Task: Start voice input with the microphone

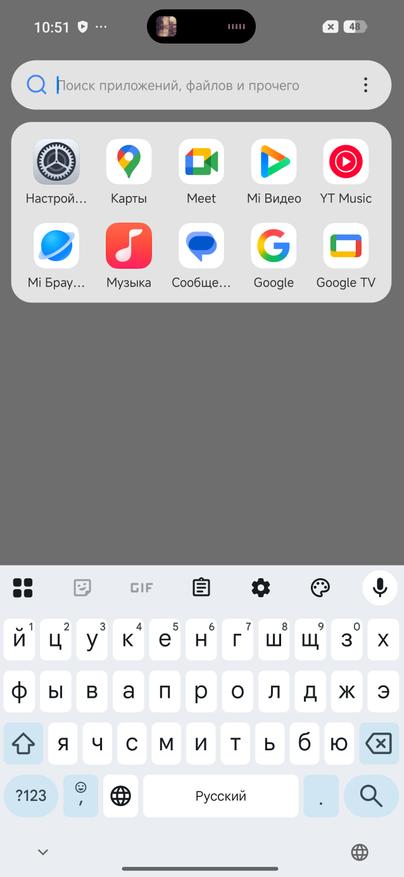Action: pos(380,588)
